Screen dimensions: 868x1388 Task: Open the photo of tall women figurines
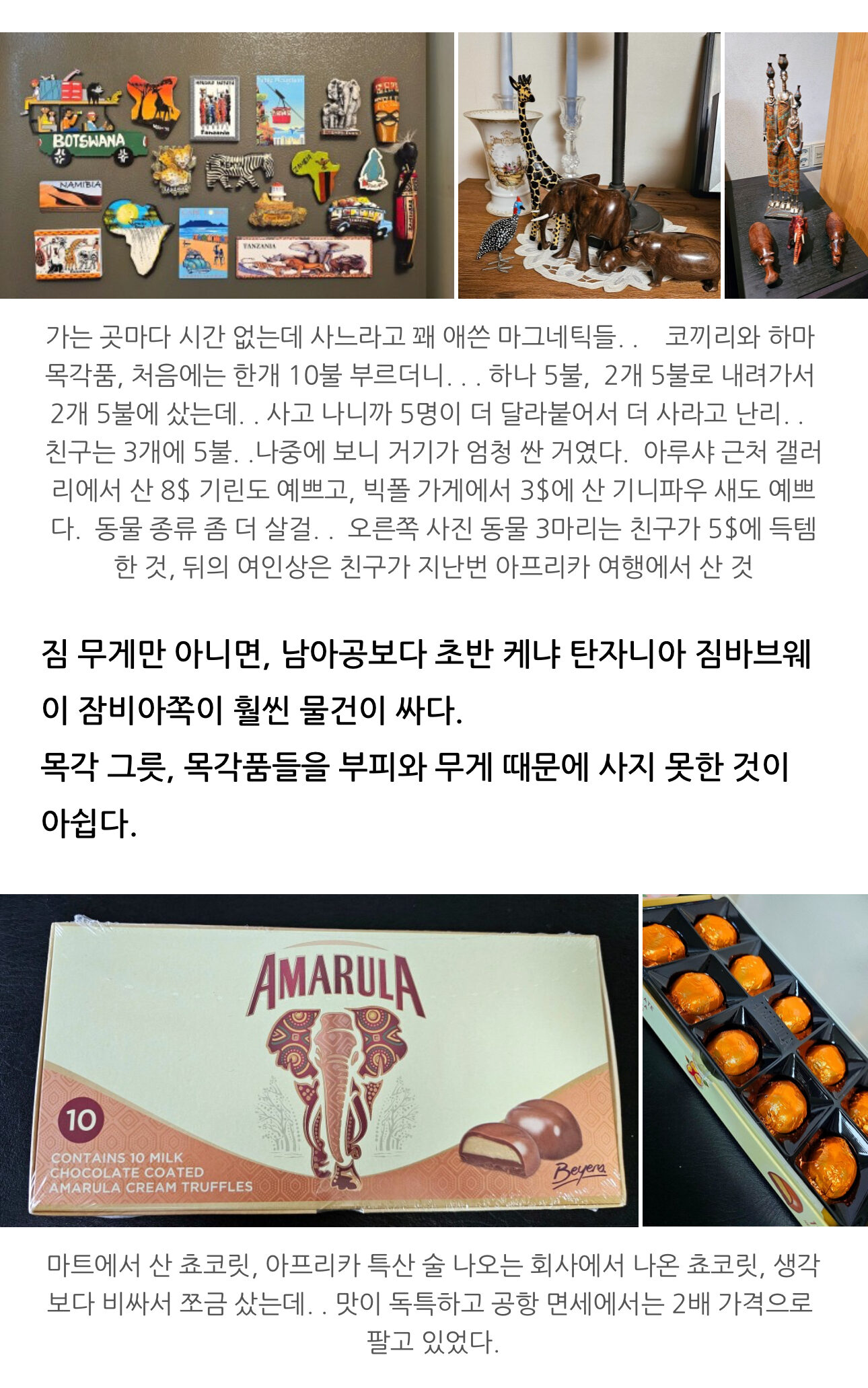(x=795, y=166)
